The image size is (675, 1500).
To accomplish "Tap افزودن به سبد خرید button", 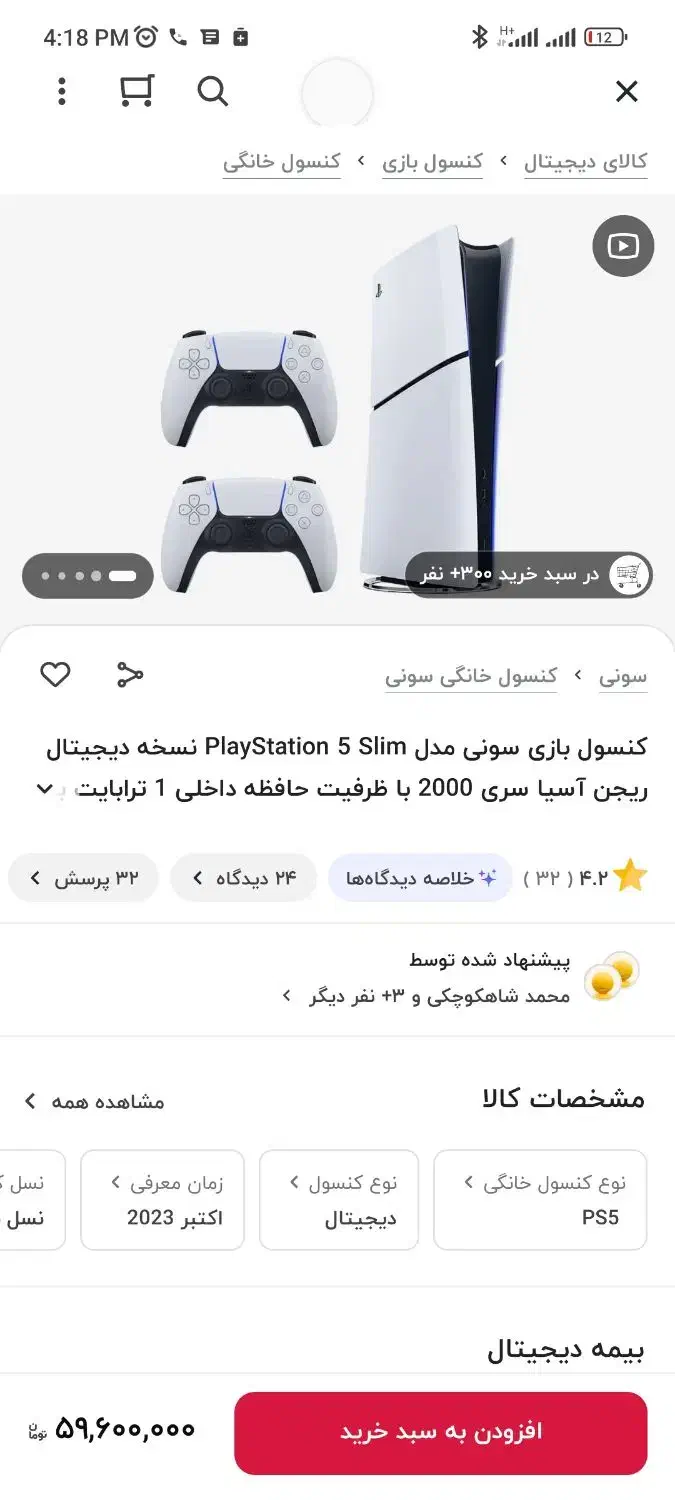I will [x=441, y=1432].
